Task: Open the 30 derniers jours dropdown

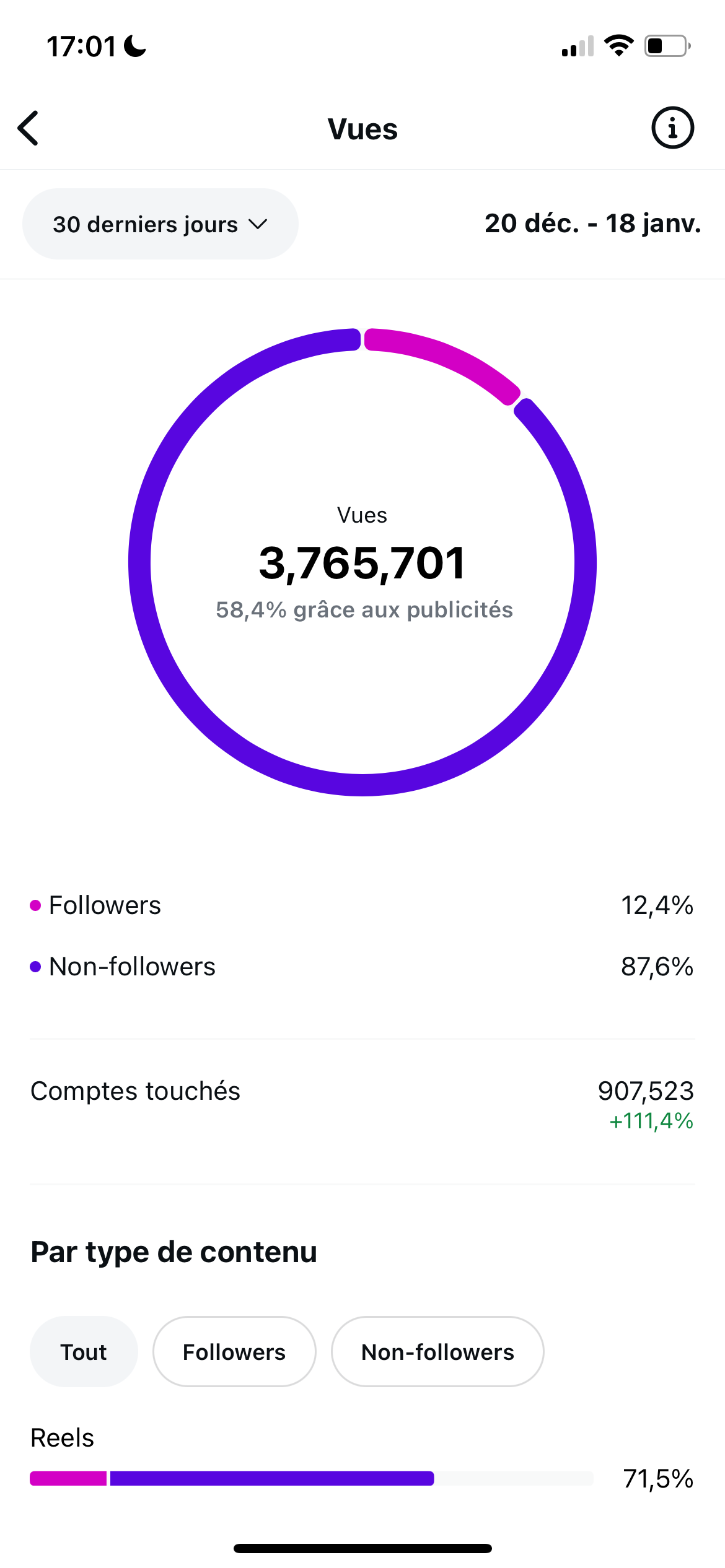Action: click(x=160, y=224)
